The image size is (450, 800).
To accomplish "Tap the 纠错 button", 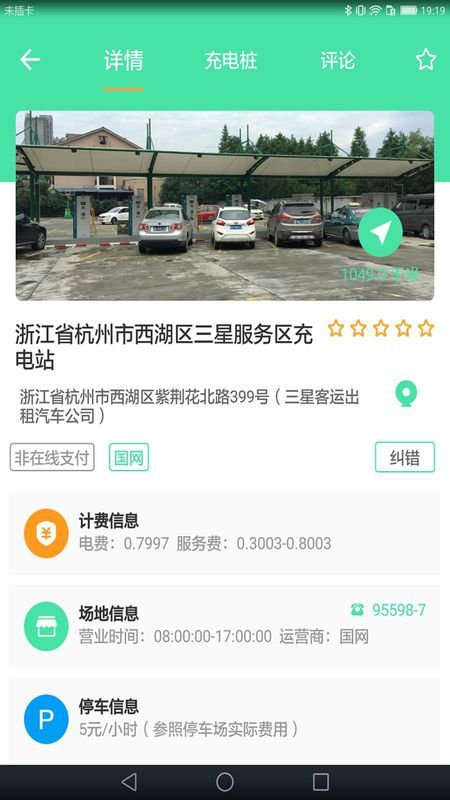I will point(405,457).
